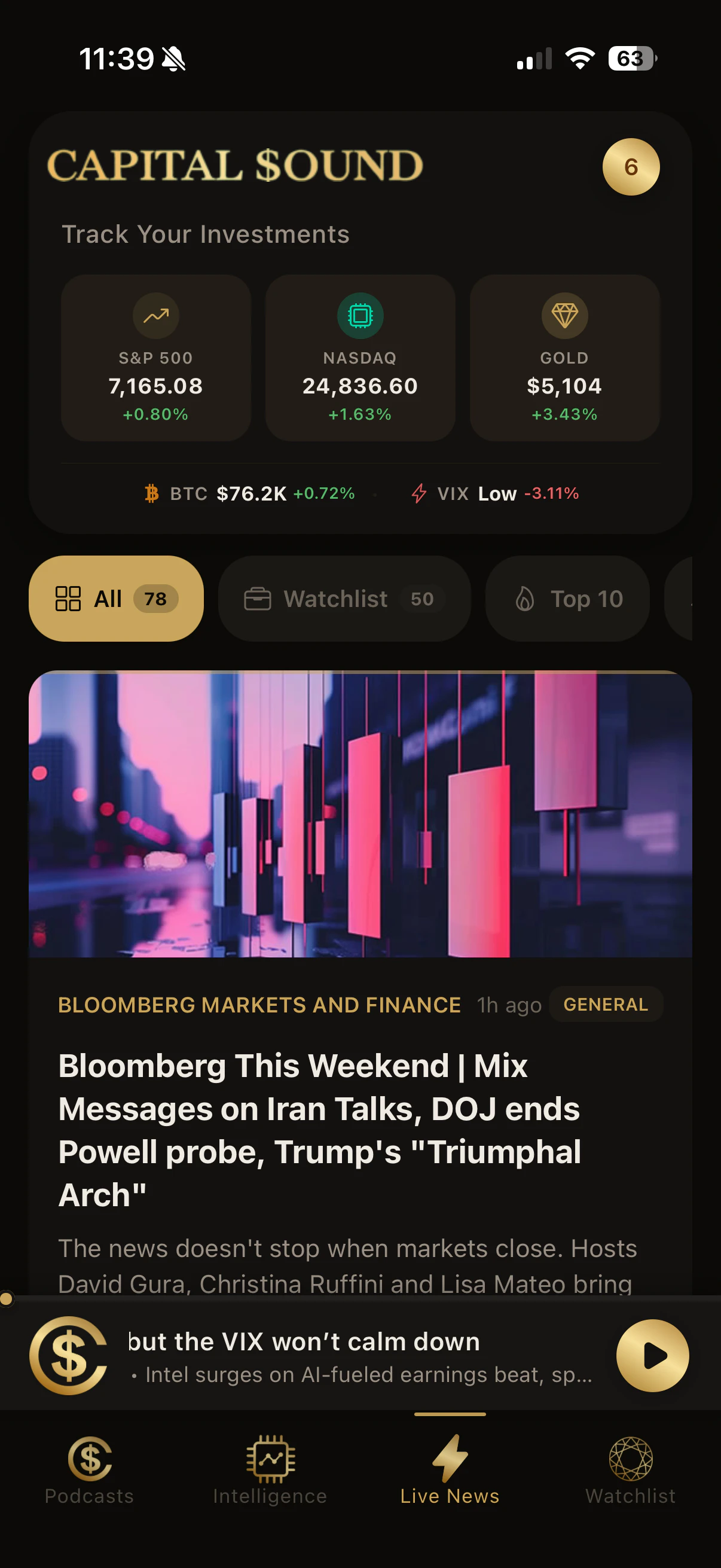Select the Watchlist 50 filter chip
The width and height of the screenshot is (721, 1568).
[x=344, y=599]
